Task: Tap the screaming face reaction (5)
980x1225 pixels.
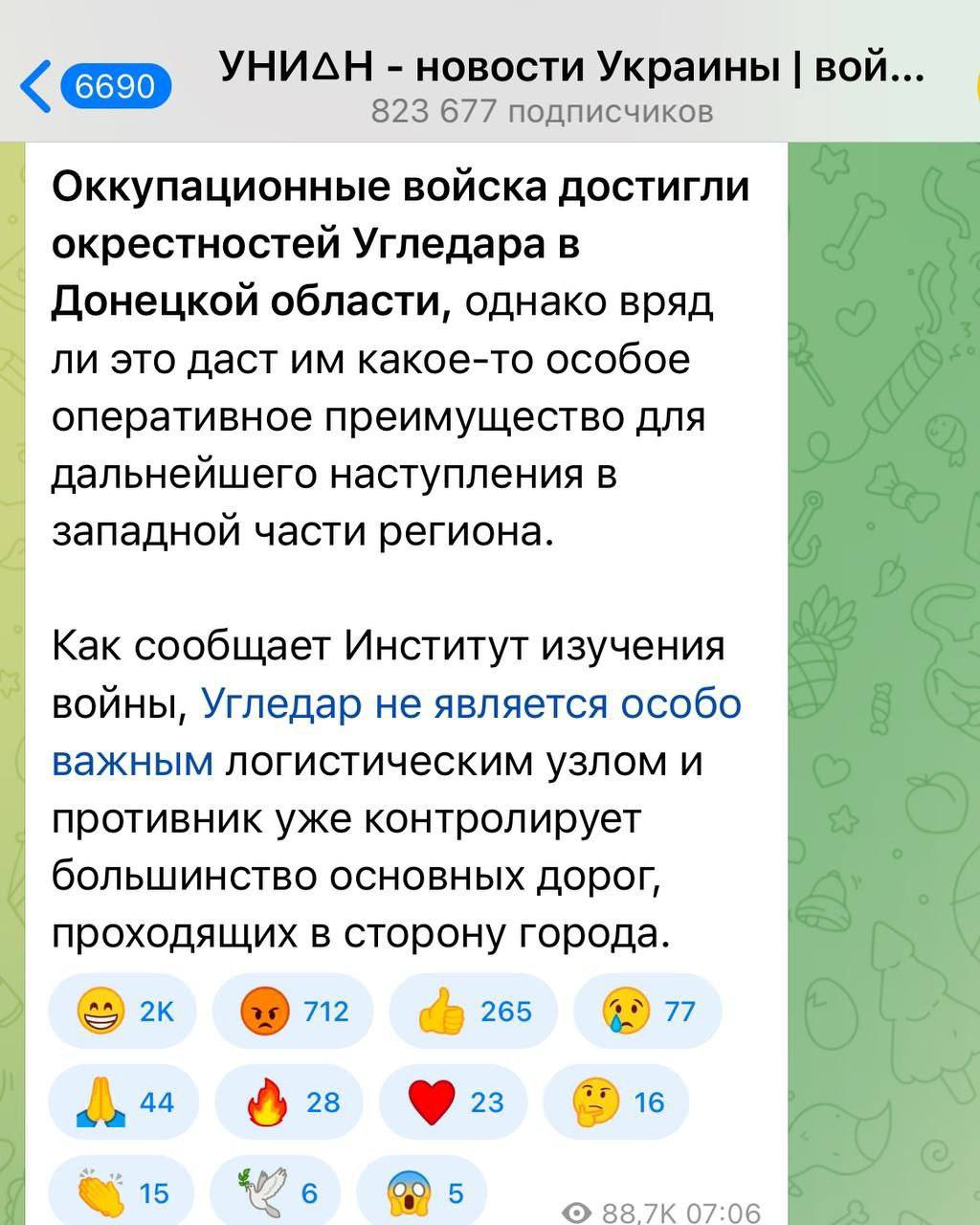Action: click(x=421, y=1192)
